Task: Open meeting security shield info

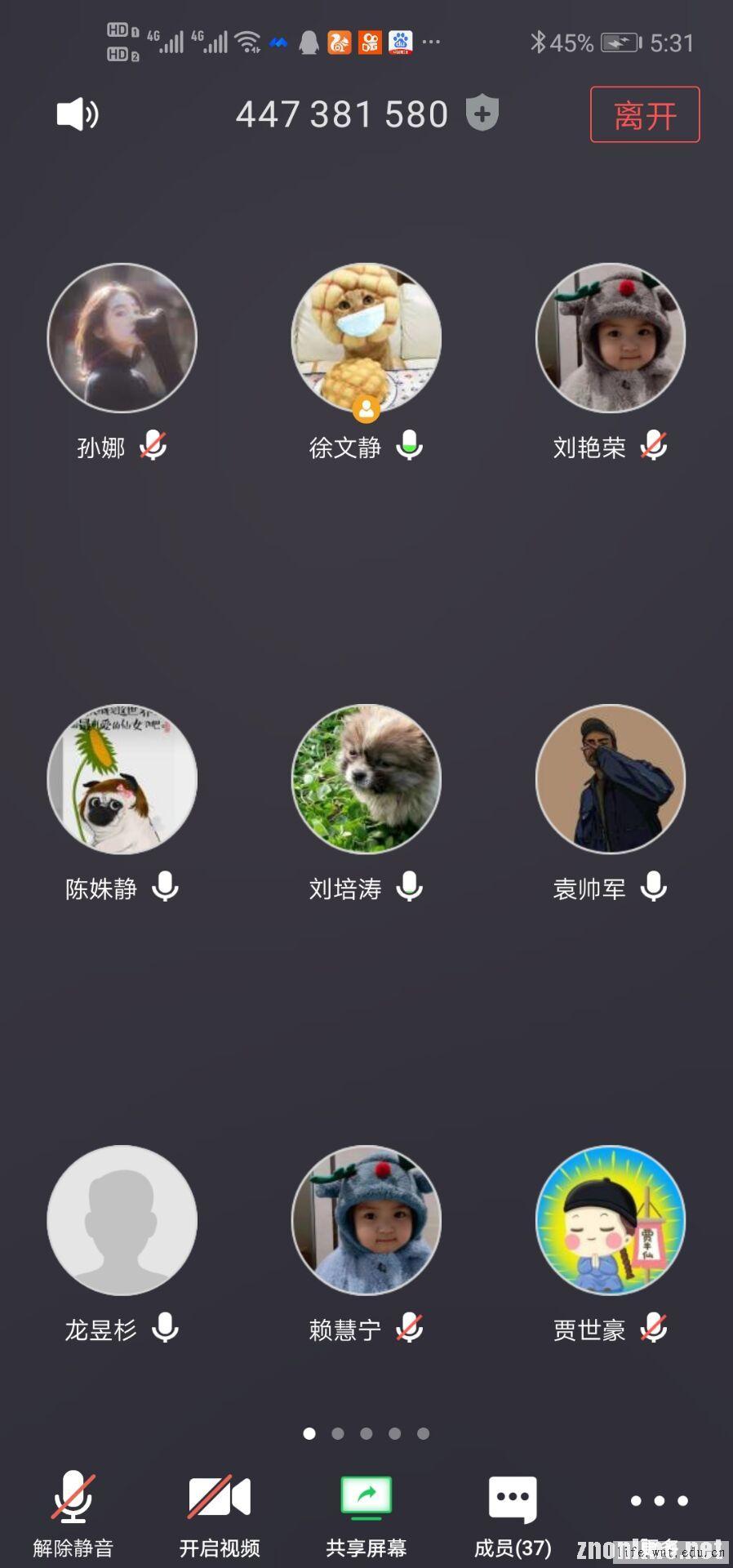Action: coord(482,113)
